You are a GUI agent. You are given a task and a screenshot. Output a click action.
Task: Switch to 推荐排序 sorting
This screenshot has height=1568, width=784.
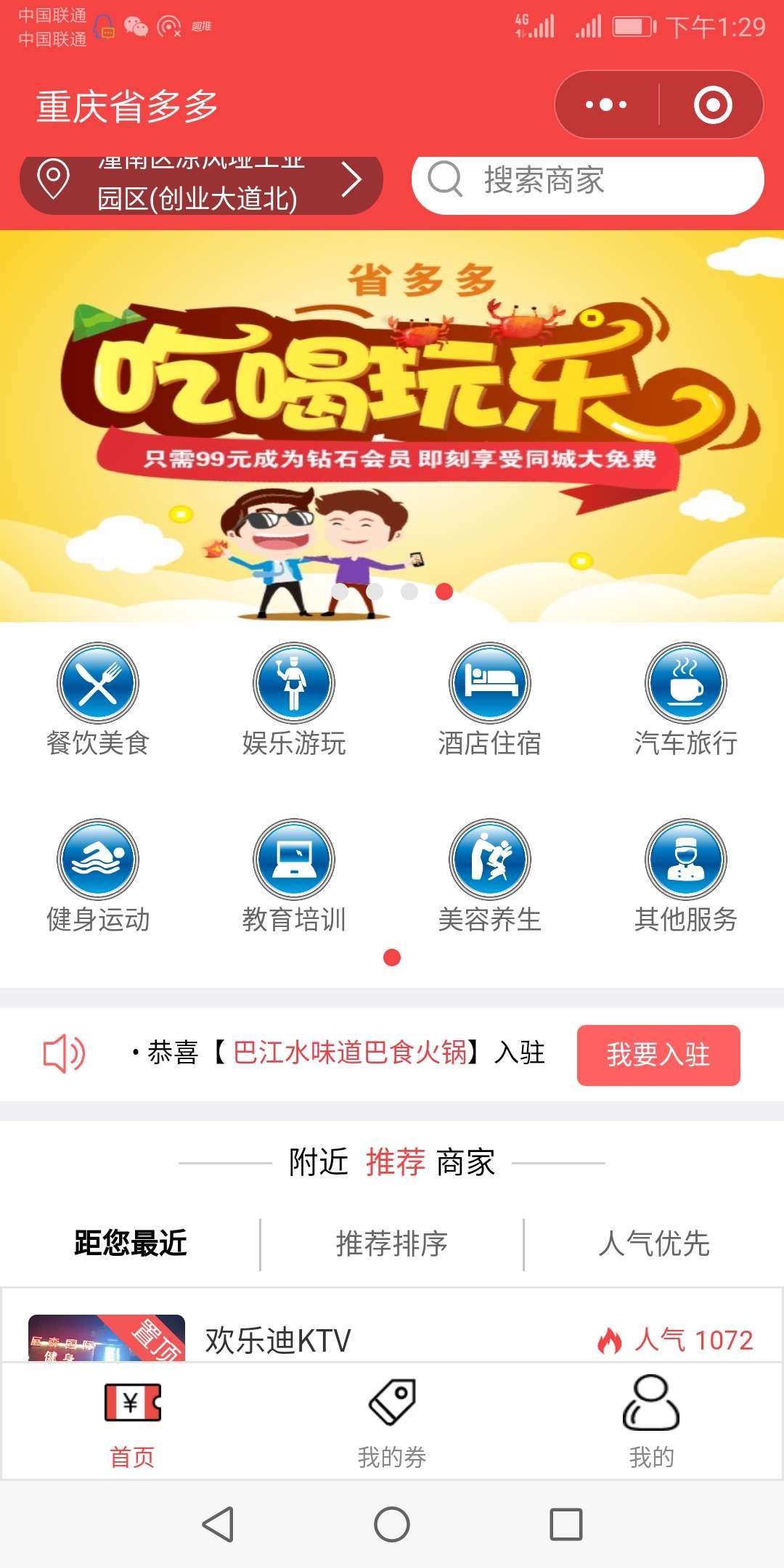pyautogui.click(x=392, y=1244)
